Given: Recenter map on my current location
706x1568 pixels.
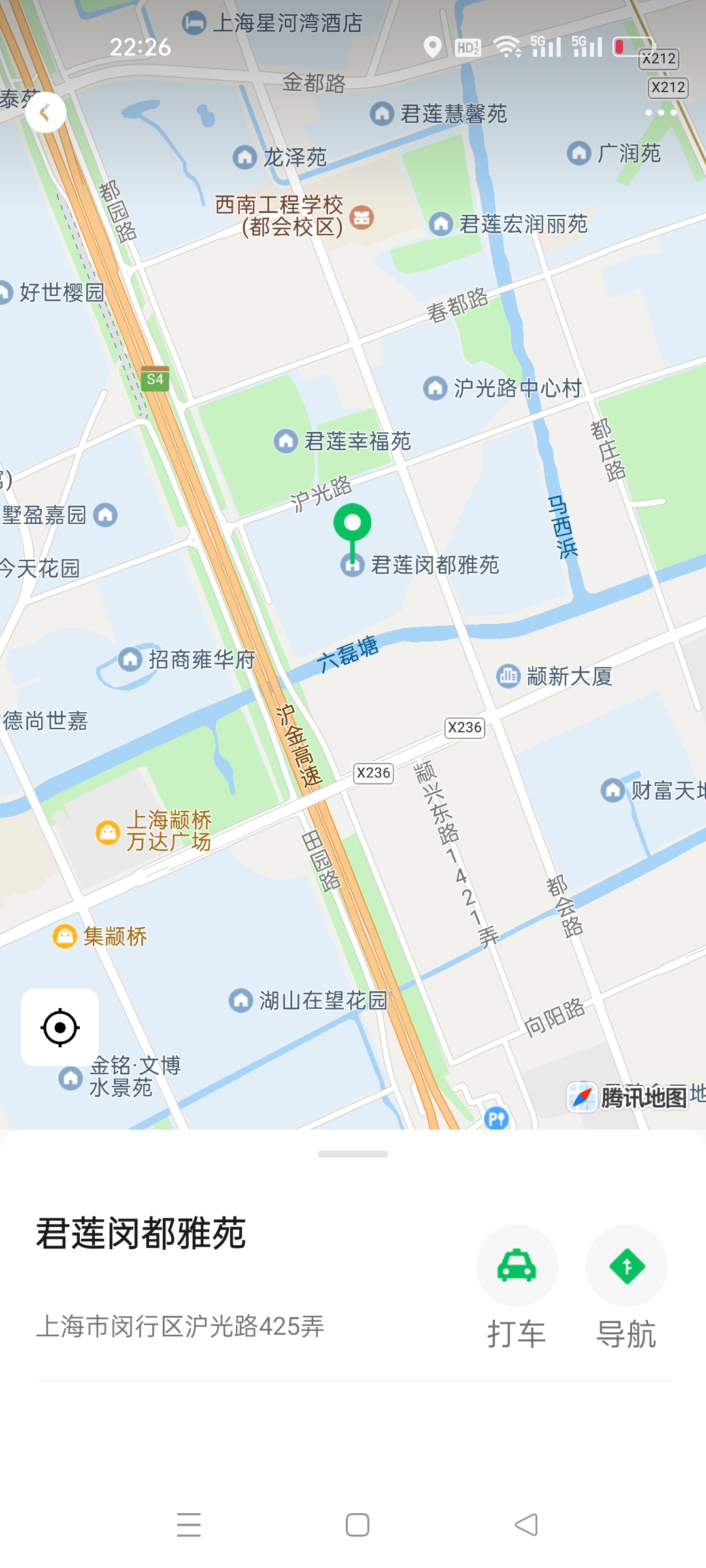Looking at the screenshot, I should (x=60, y=1027).
